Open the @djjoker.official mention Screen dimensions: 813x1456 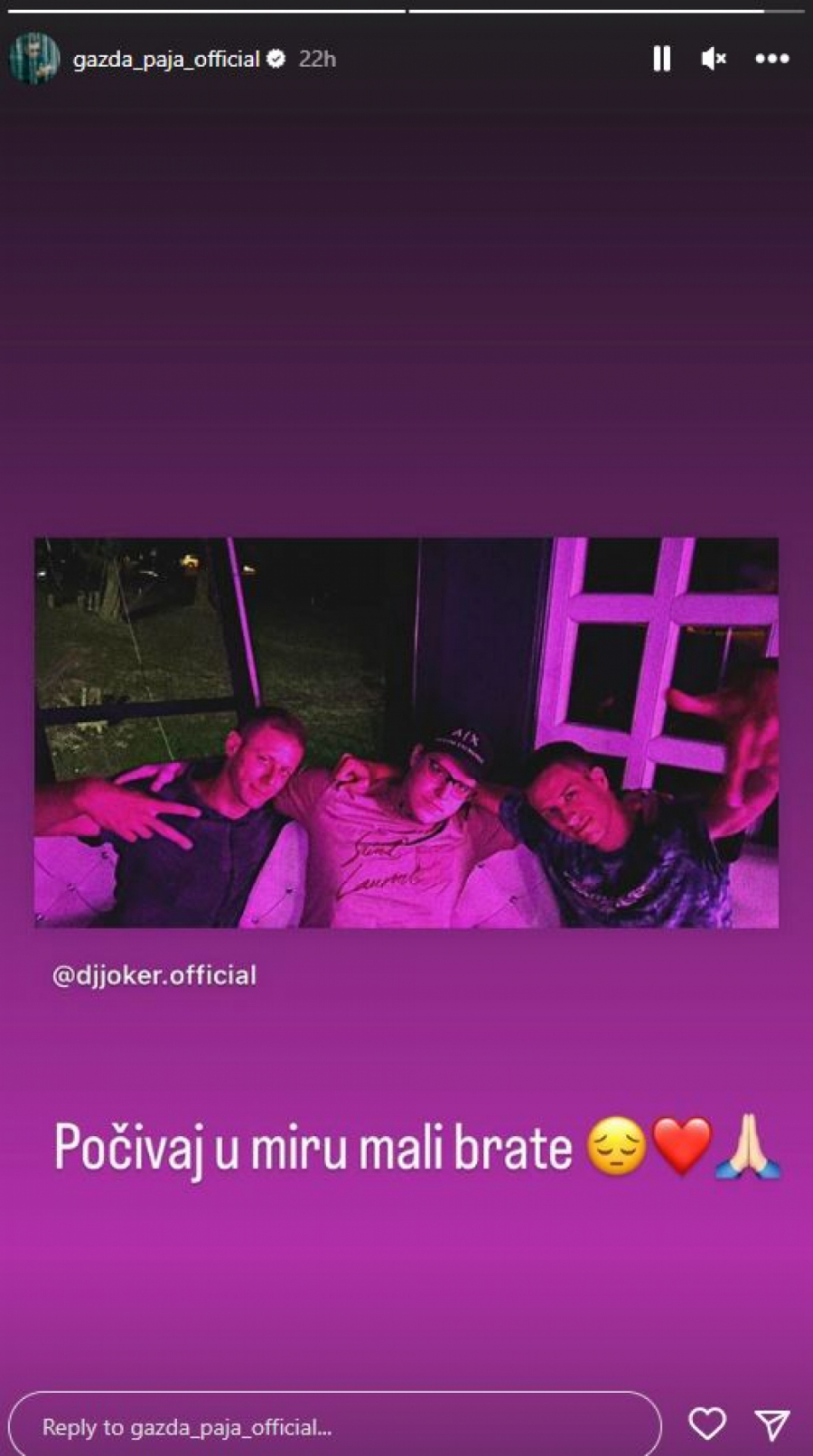(154, 975)
